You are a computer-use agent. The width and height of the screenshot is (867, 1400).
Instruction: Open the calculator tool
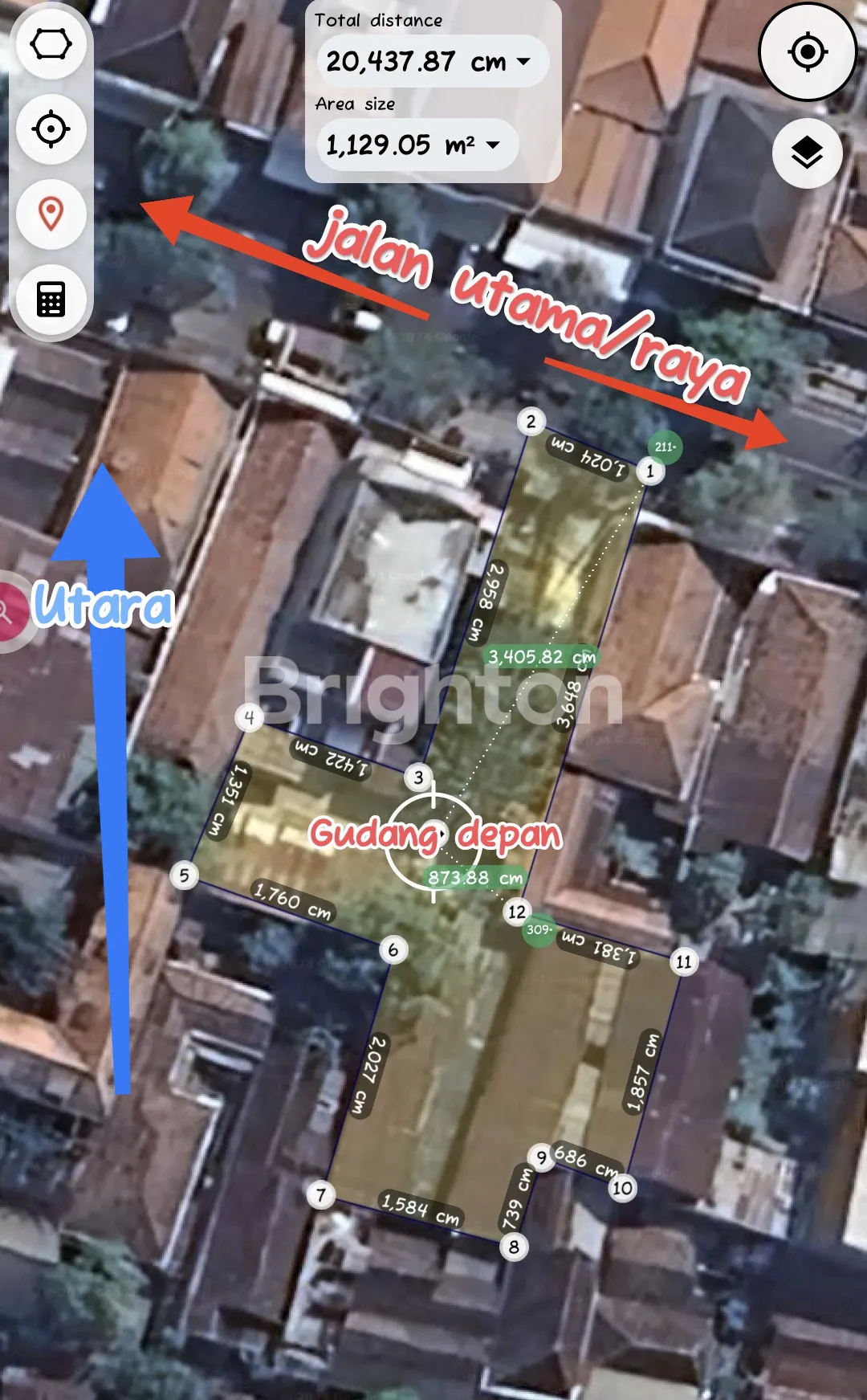click(x=51, y=299)
